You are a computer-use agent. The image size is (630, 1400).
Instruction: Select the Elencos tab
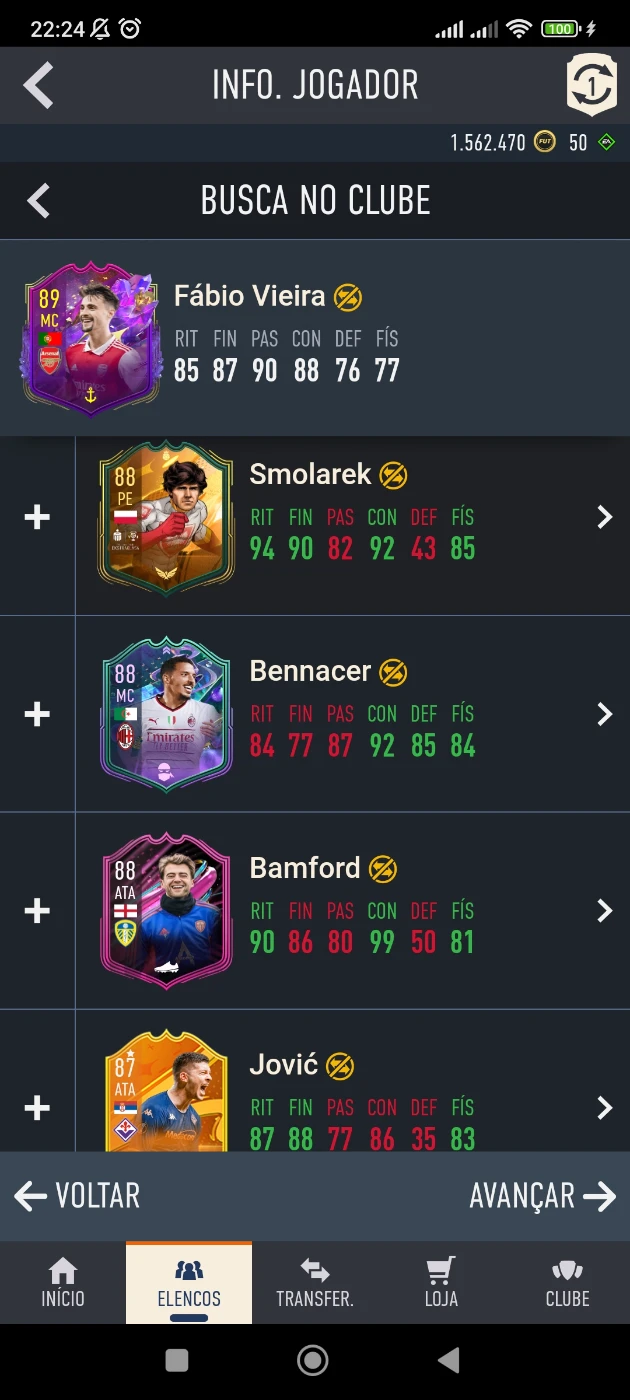point(189,1283)
